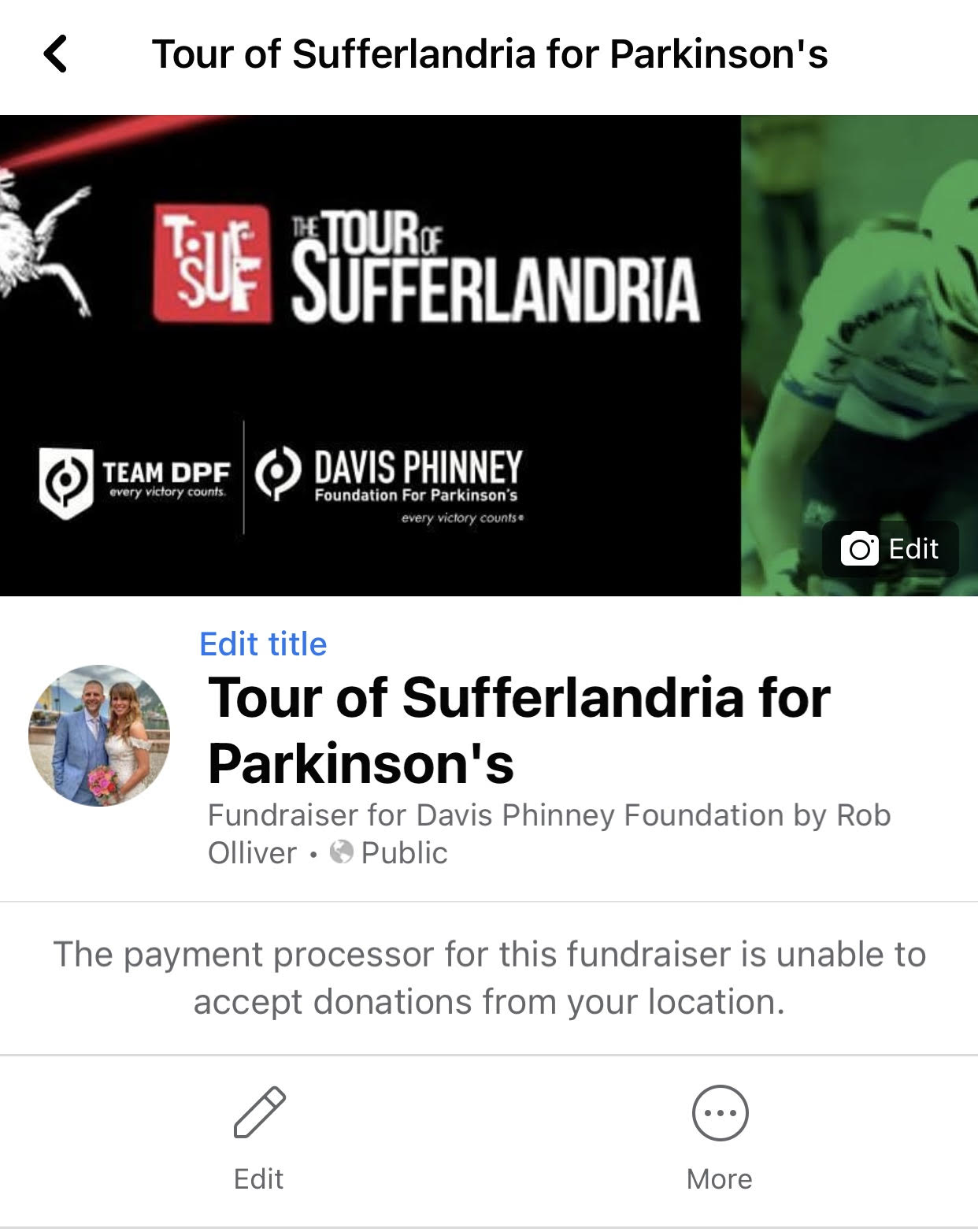Open the More options menu
Image resolution: width=978 pixels, height=1232 pixels.
pyautogui.click(x=719, y=1136)
